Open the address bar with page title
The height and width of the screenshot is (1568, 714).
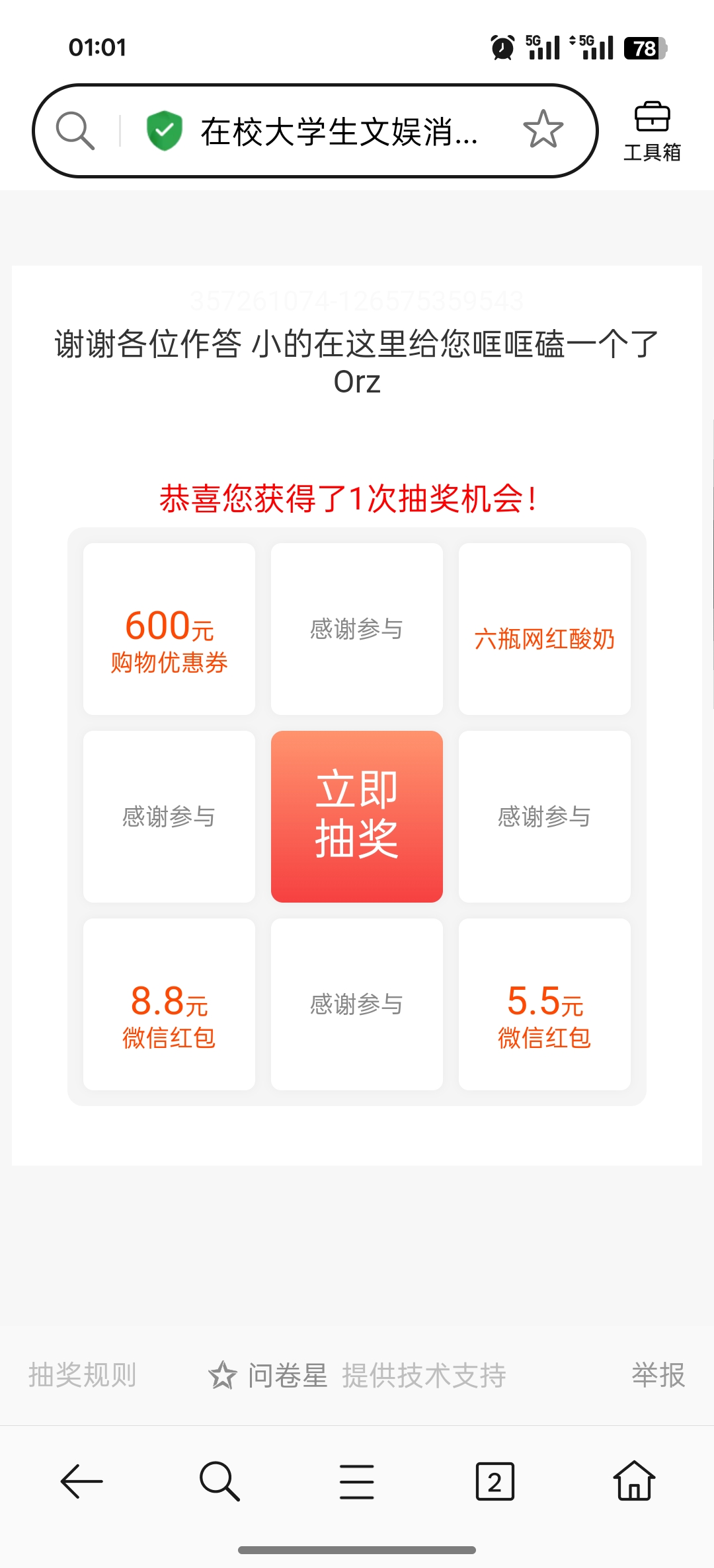coord(339,131)
